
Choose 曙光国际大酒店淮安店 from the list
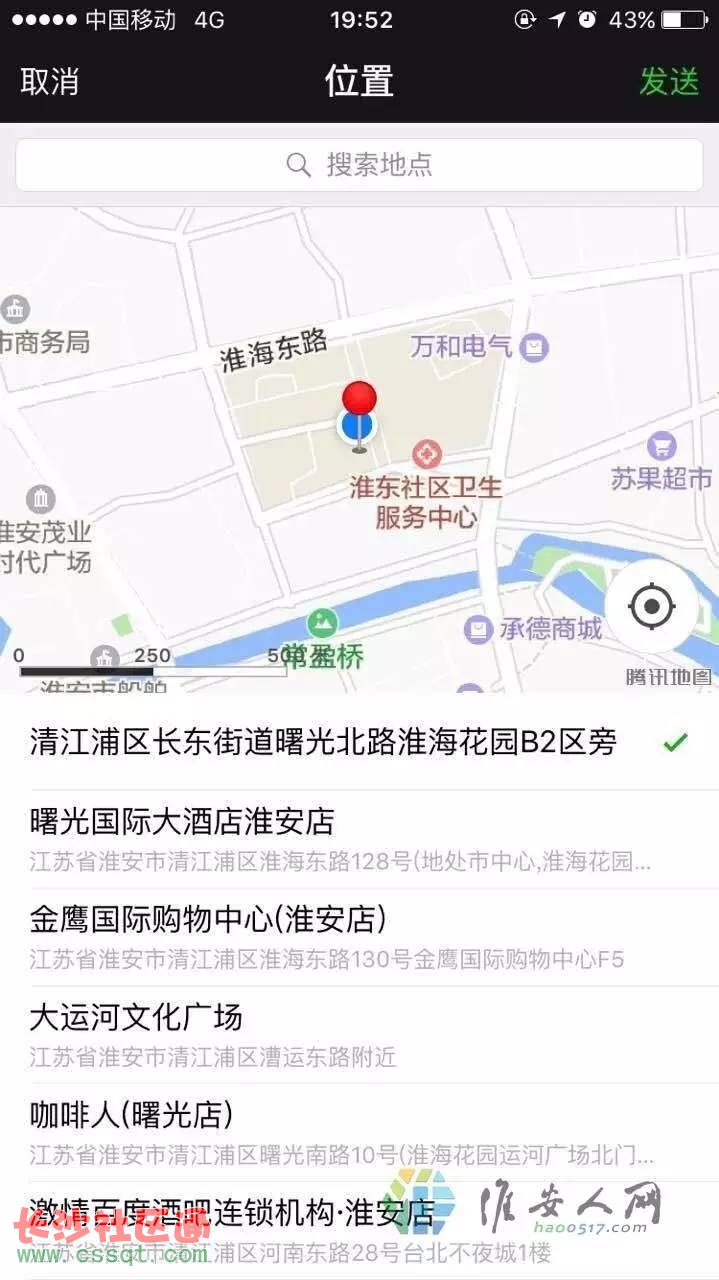coord(340,838)
